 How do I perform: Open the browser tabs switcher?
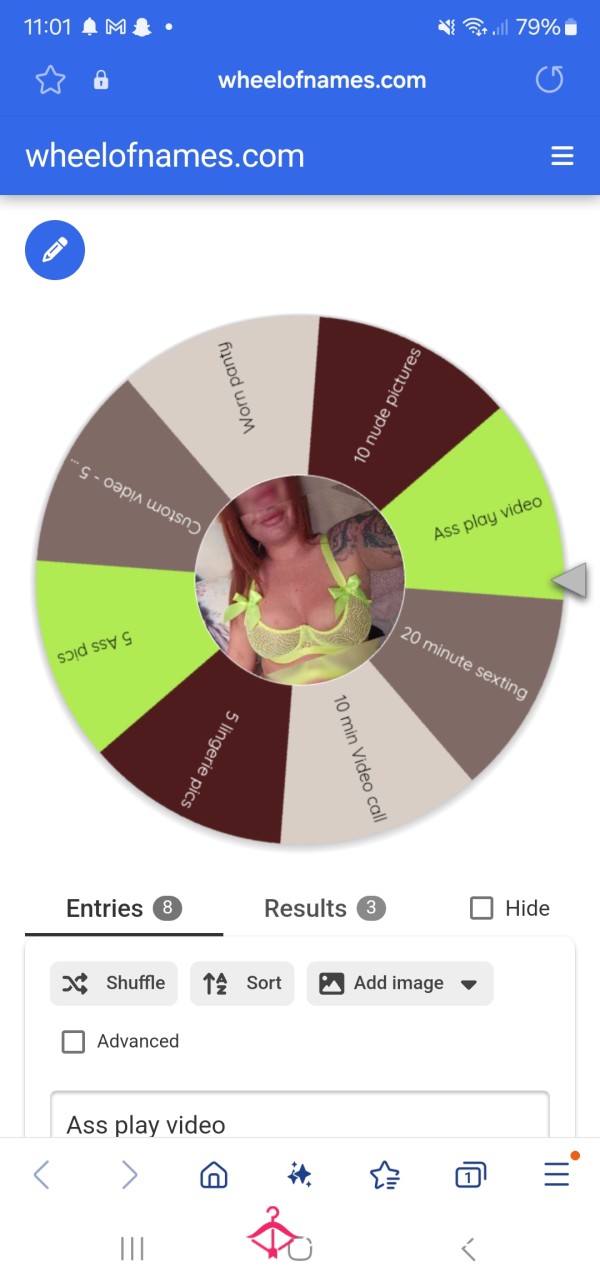(x=469, y=1176)
